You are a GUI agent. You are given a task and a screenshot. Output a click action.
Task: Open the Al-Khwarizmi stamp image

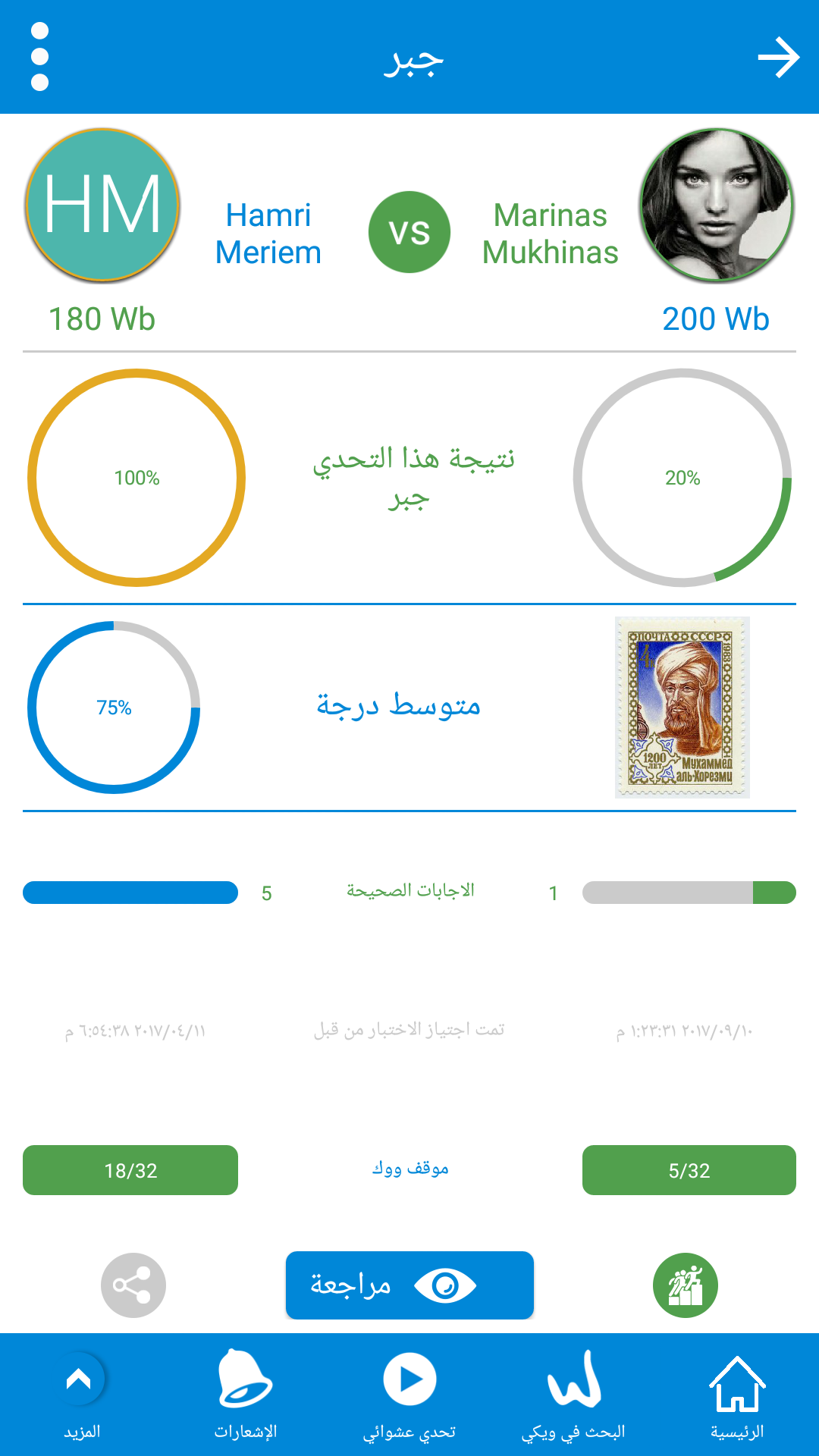[682, 708]
